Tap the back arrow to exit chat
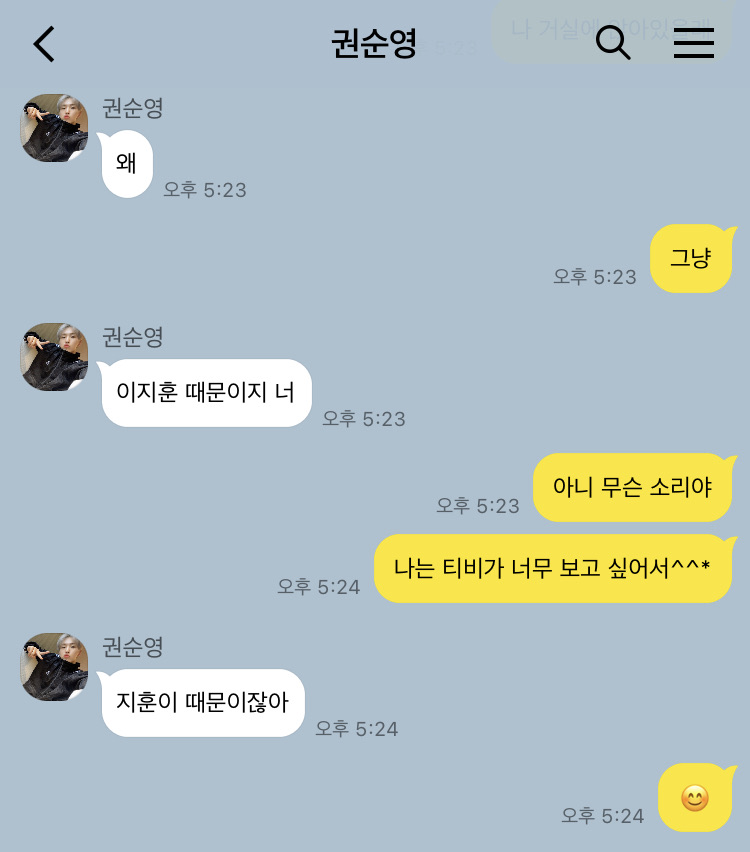 (x=42, y=44)
